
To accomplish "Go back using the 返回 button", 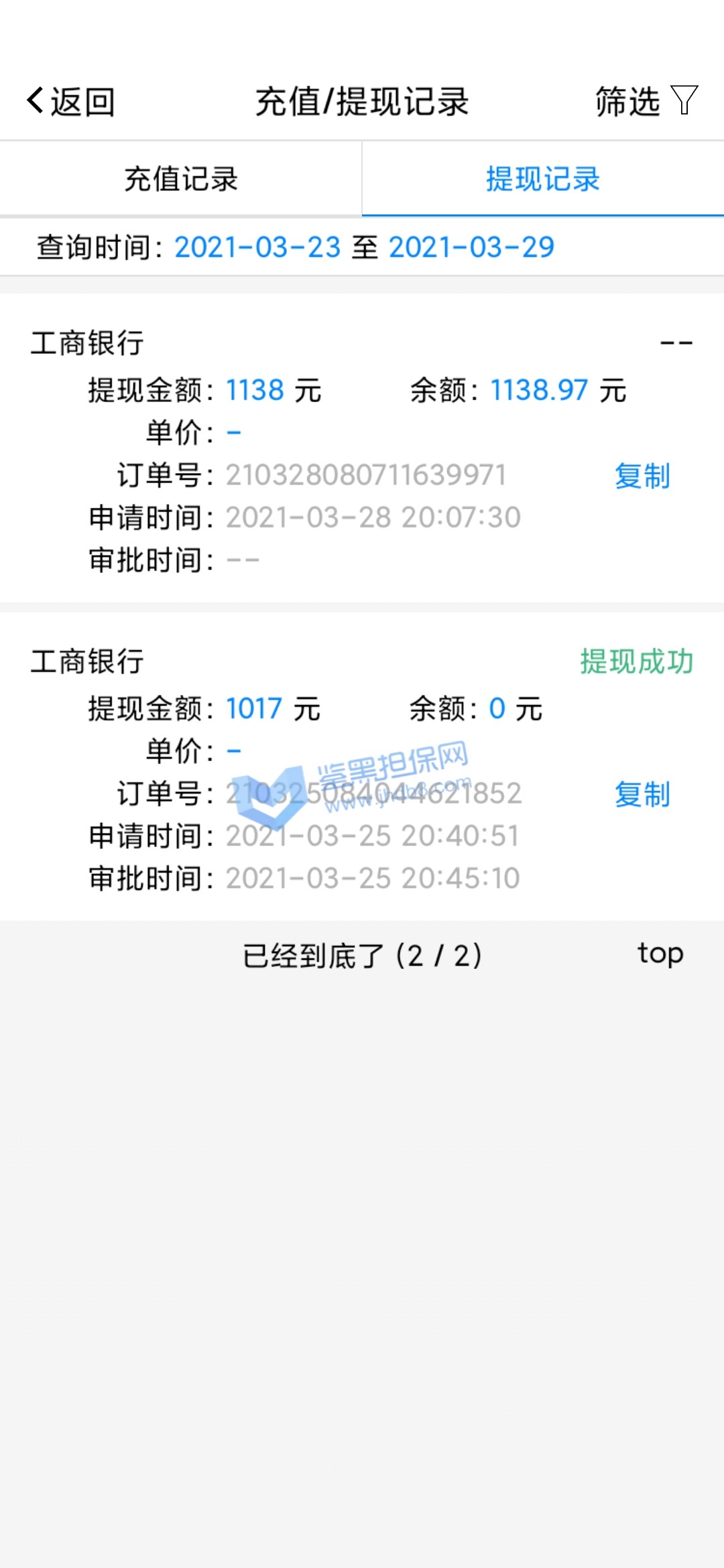I will (x=71, y=102).
